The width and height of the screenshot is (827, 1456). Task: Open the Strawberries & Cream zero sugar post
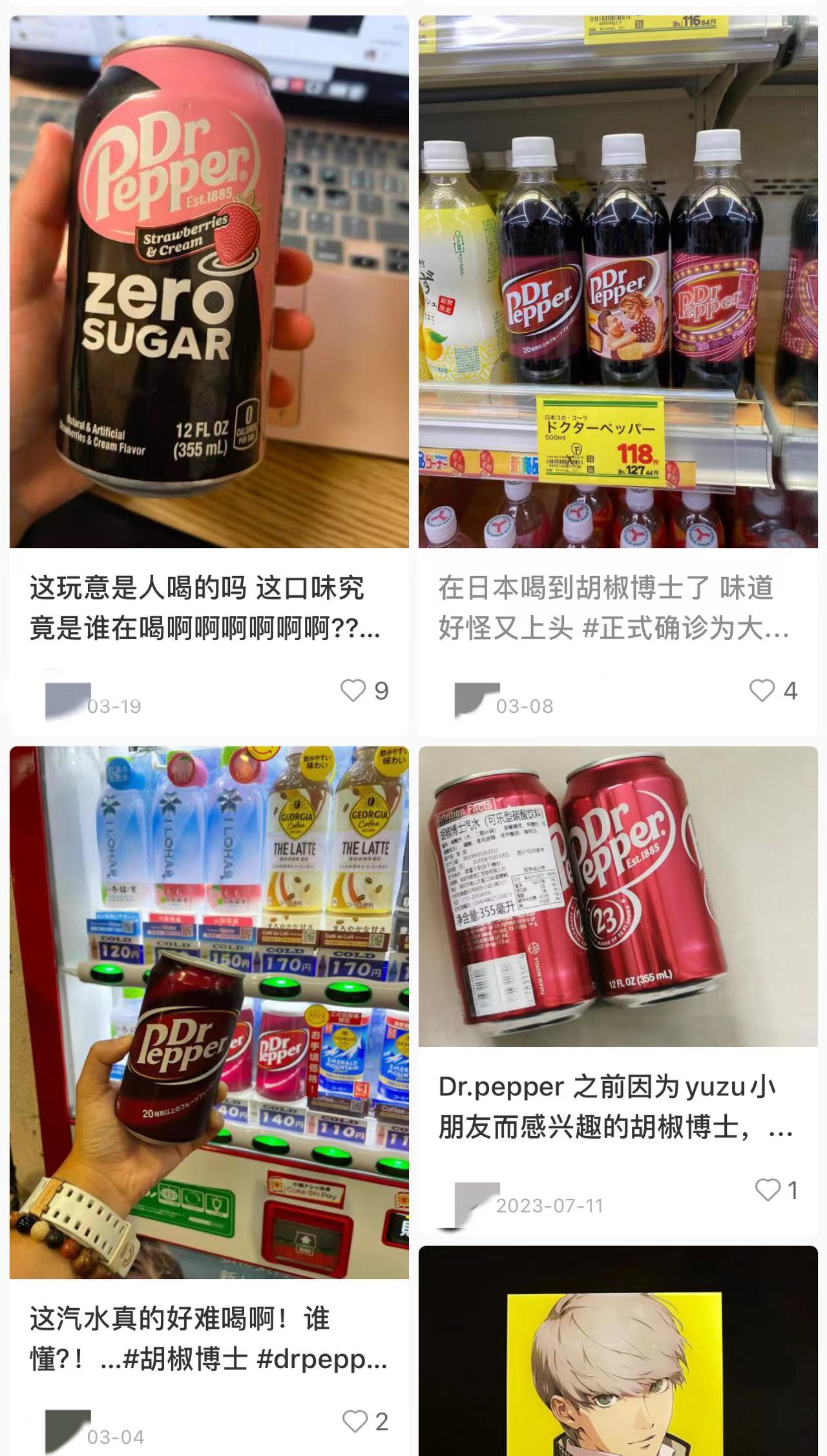point(209,282)
